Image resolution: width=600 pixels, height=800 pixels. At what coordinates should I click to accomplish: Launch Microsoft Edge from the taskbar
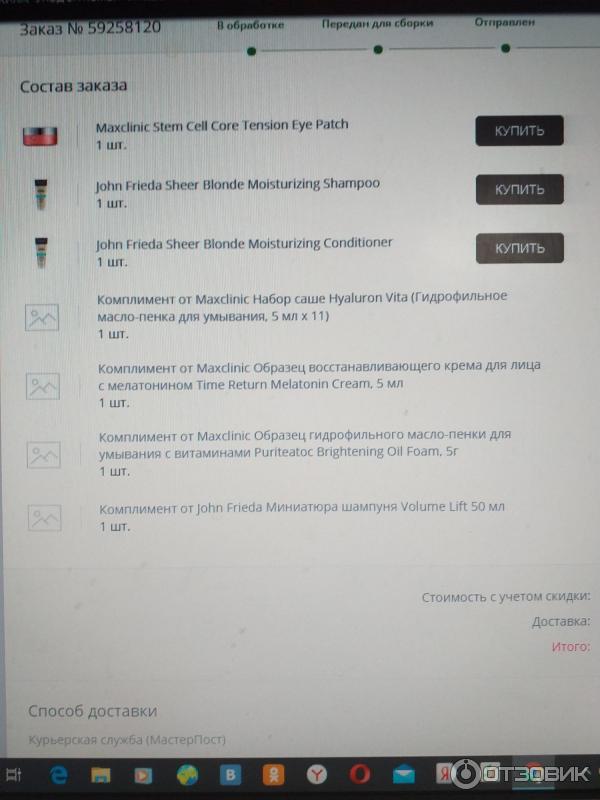click(x=56, y=775)
